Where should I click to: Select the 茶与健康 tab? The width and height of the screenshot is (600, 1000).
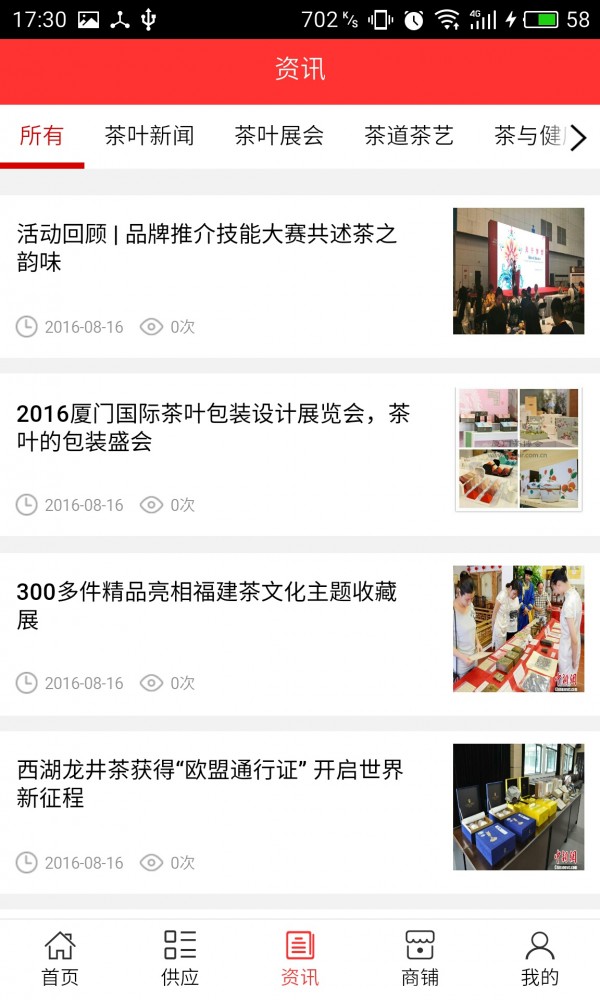pyautogui.click(x=529, y=136)
